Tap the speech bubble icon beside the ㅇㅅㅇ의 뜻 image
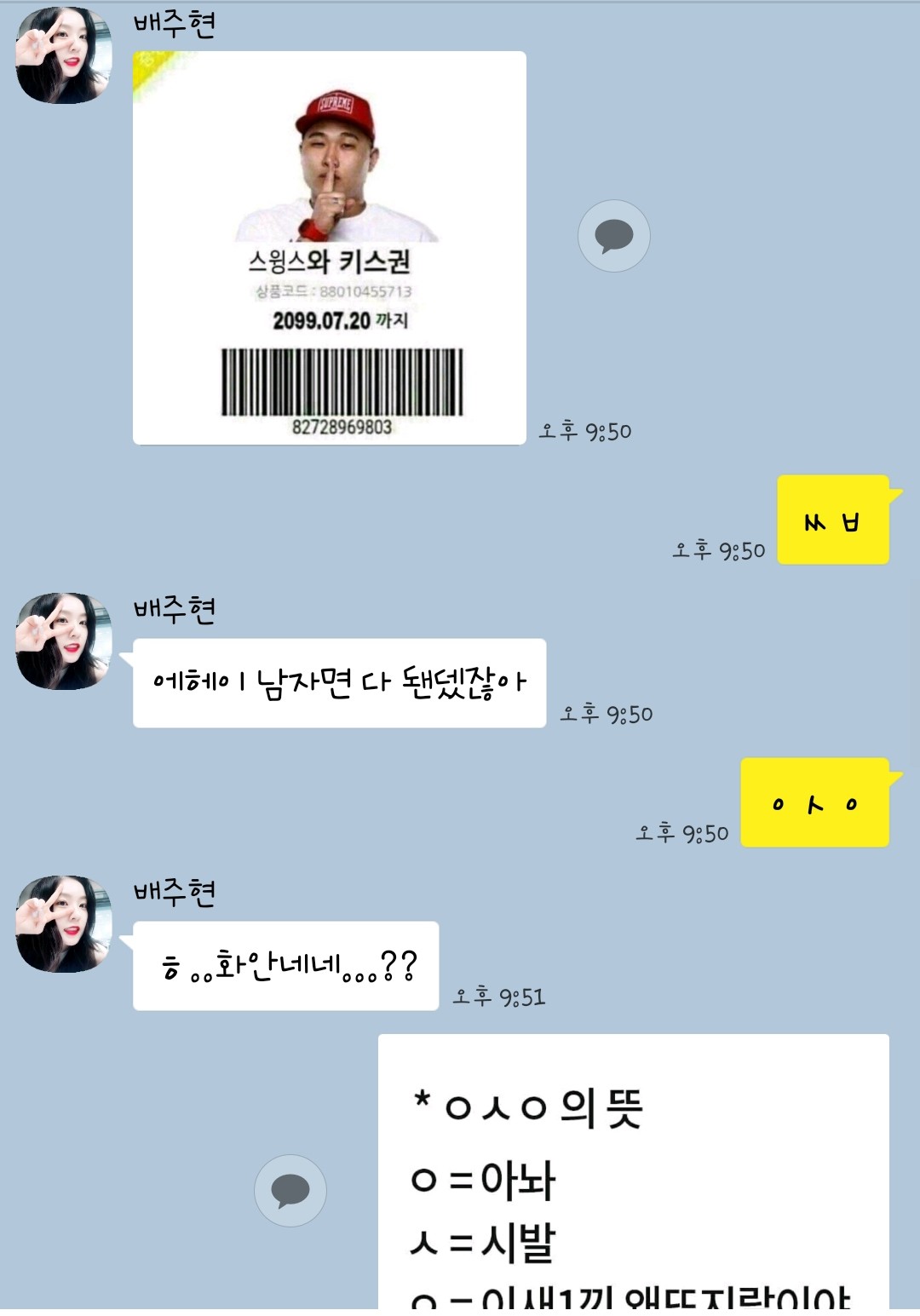Viewport: 920px width, 1316px height. [290, 1190]
